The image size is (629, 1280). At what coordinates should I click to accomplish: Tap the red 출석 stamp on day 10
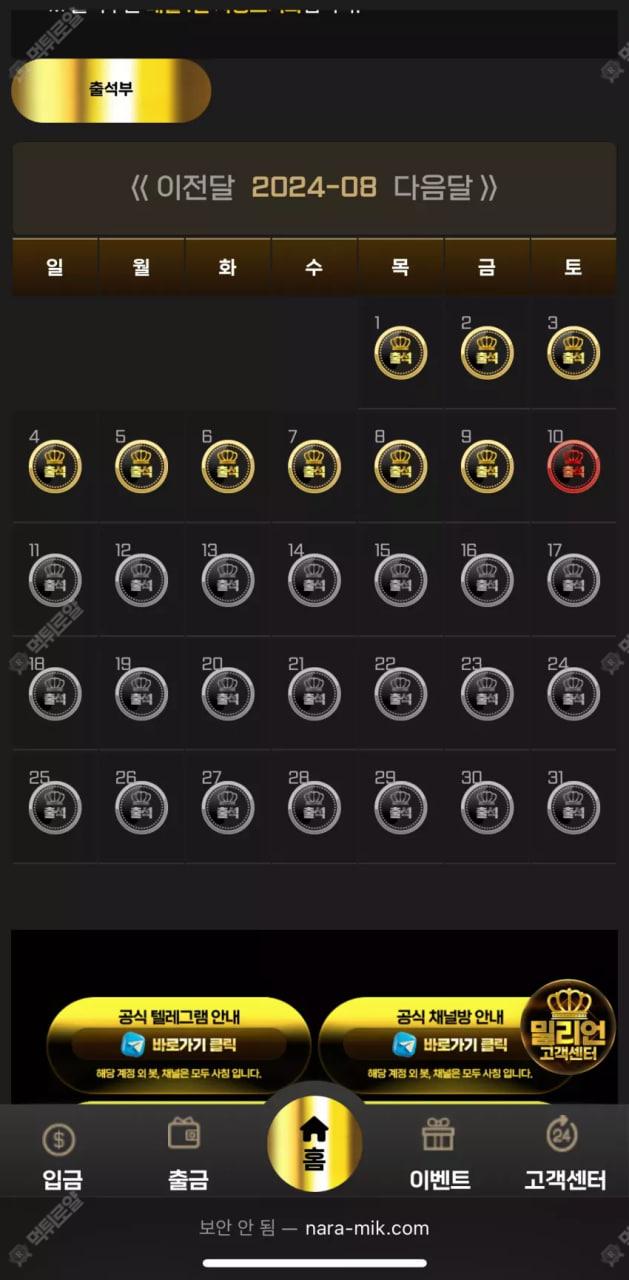(573, 467)
